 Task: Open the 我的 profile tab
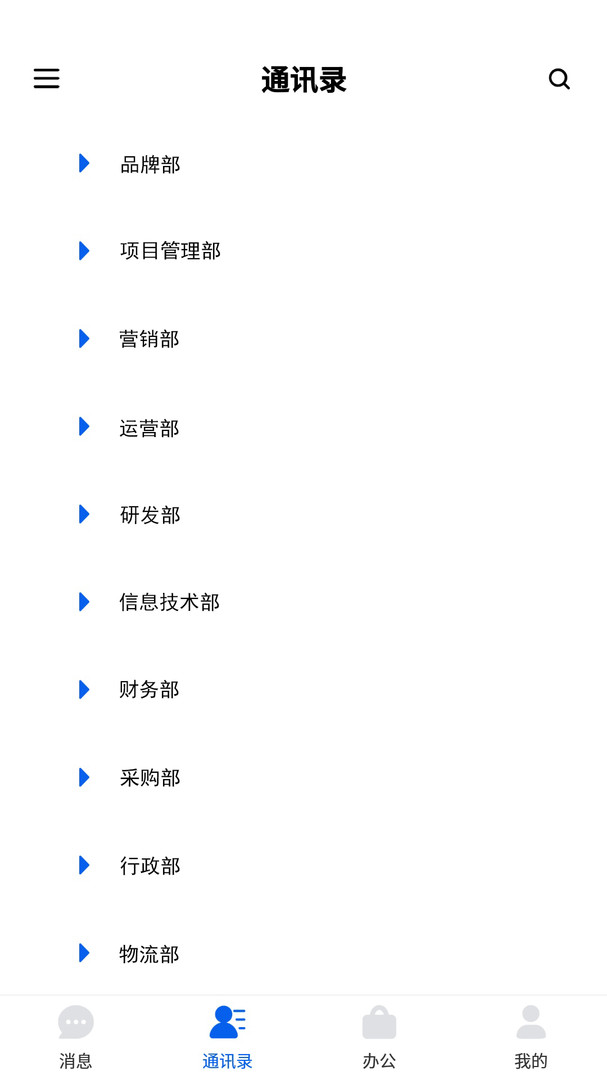click(531, 1037)
